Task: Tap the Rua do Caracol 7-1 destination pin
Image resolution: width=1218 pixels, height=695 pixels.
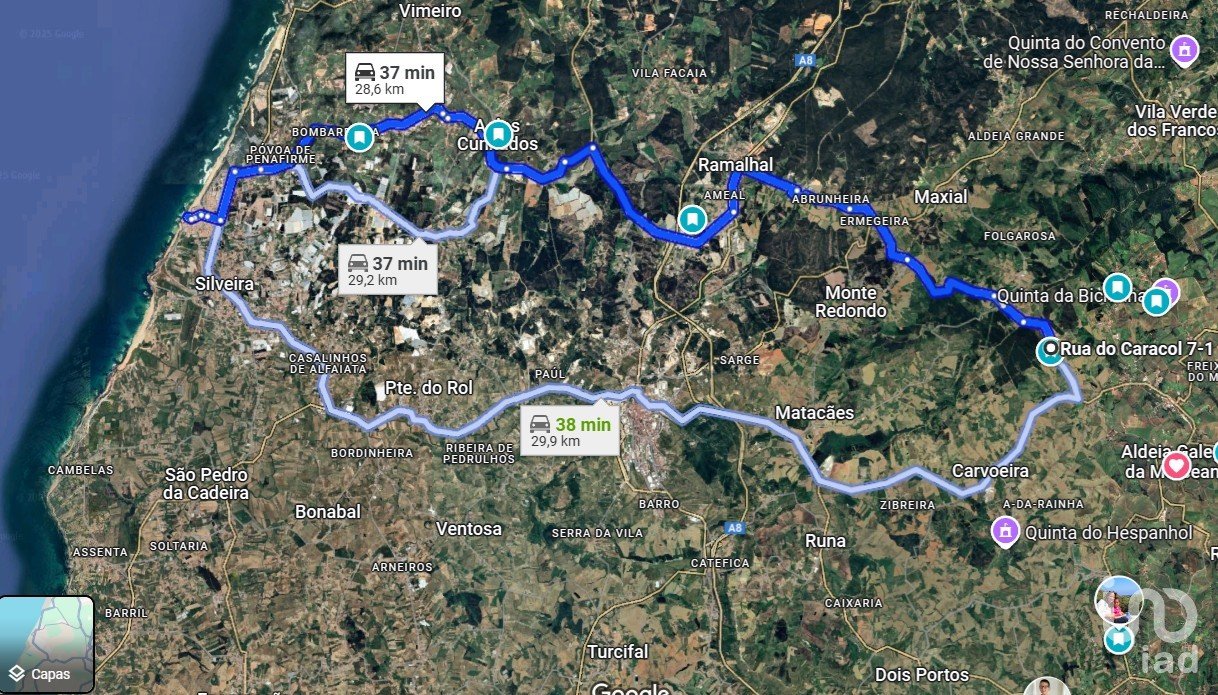Action: (x=1051, y=351)
